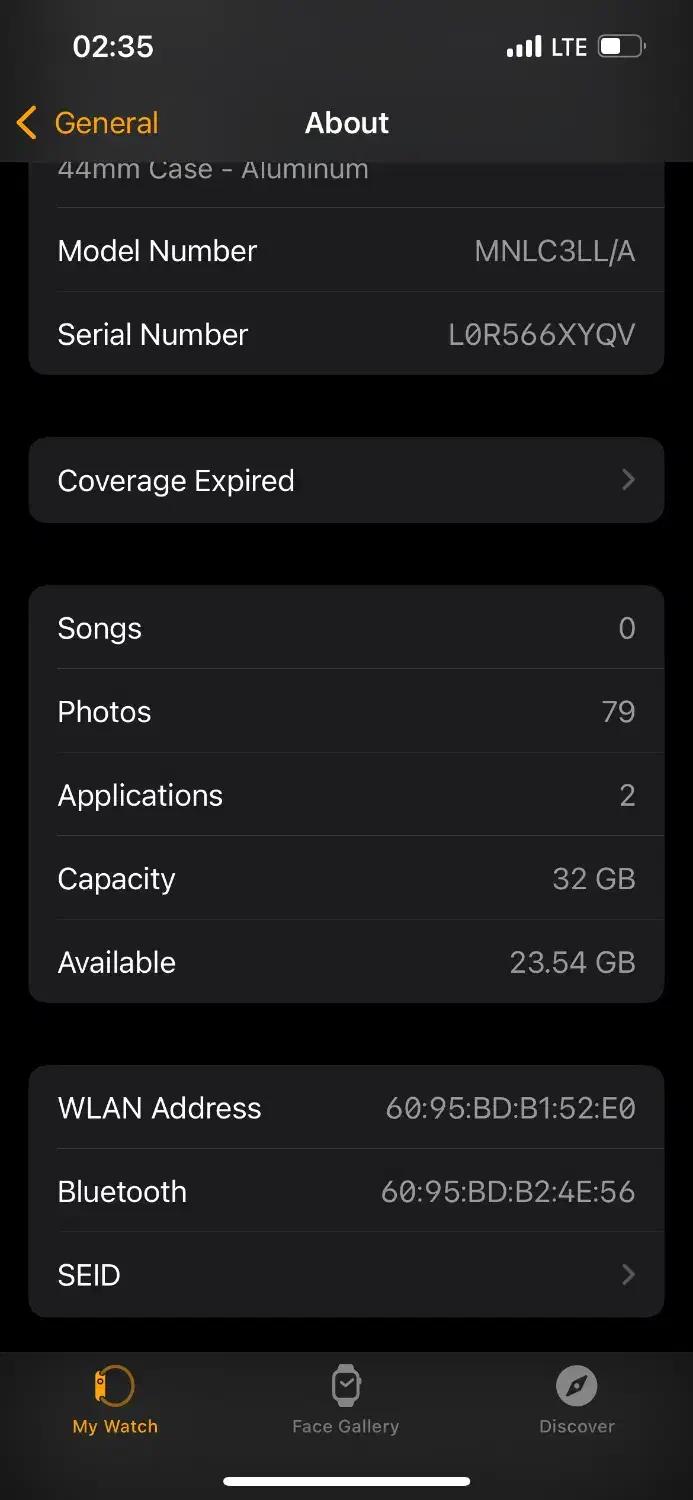This screenshot has width=693, height=1500.
Task: Switch to the Face Gallery tab
Action: coord(346,1401)
